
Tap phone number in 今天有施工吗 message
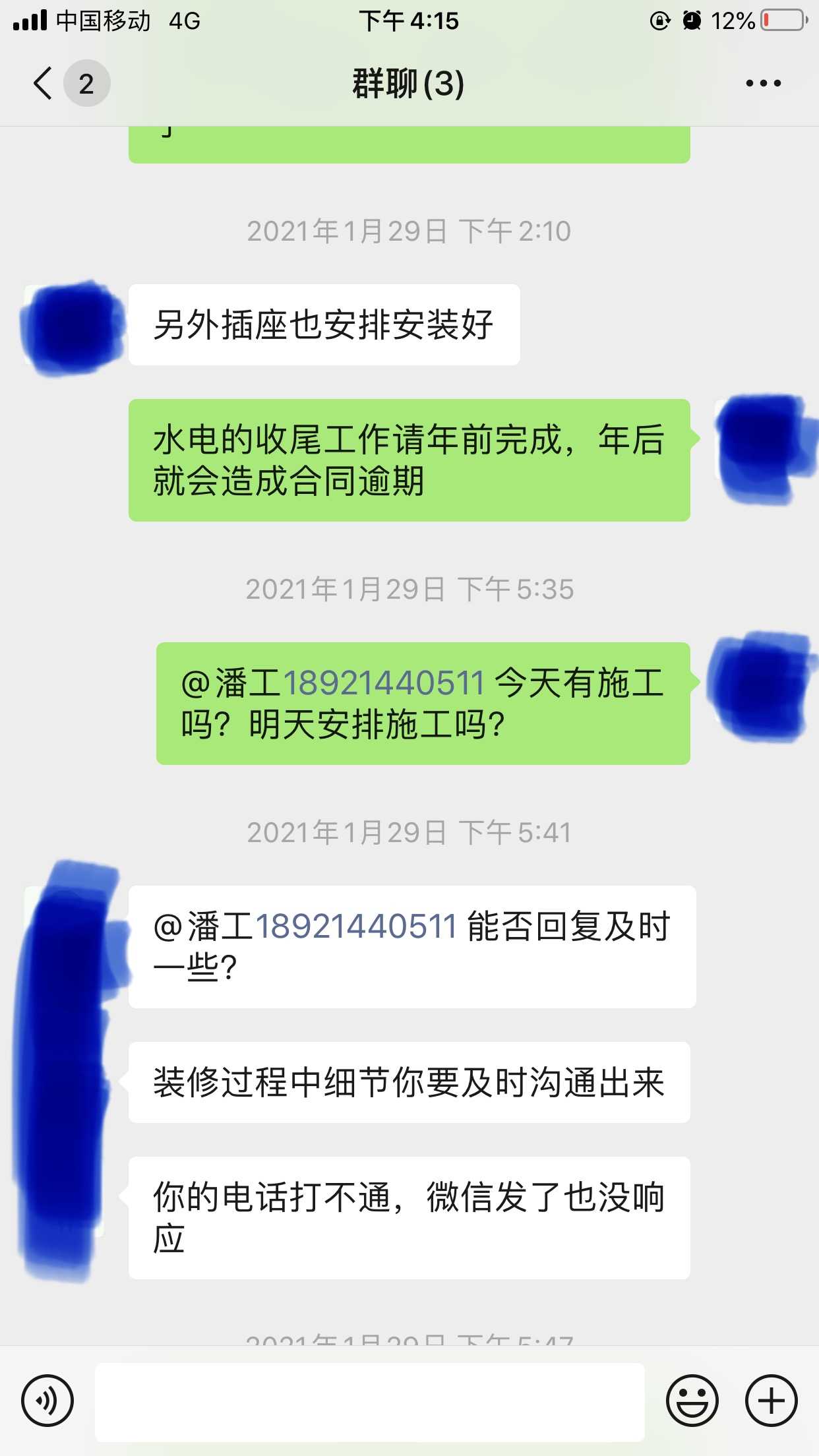[x=384, y=683]
